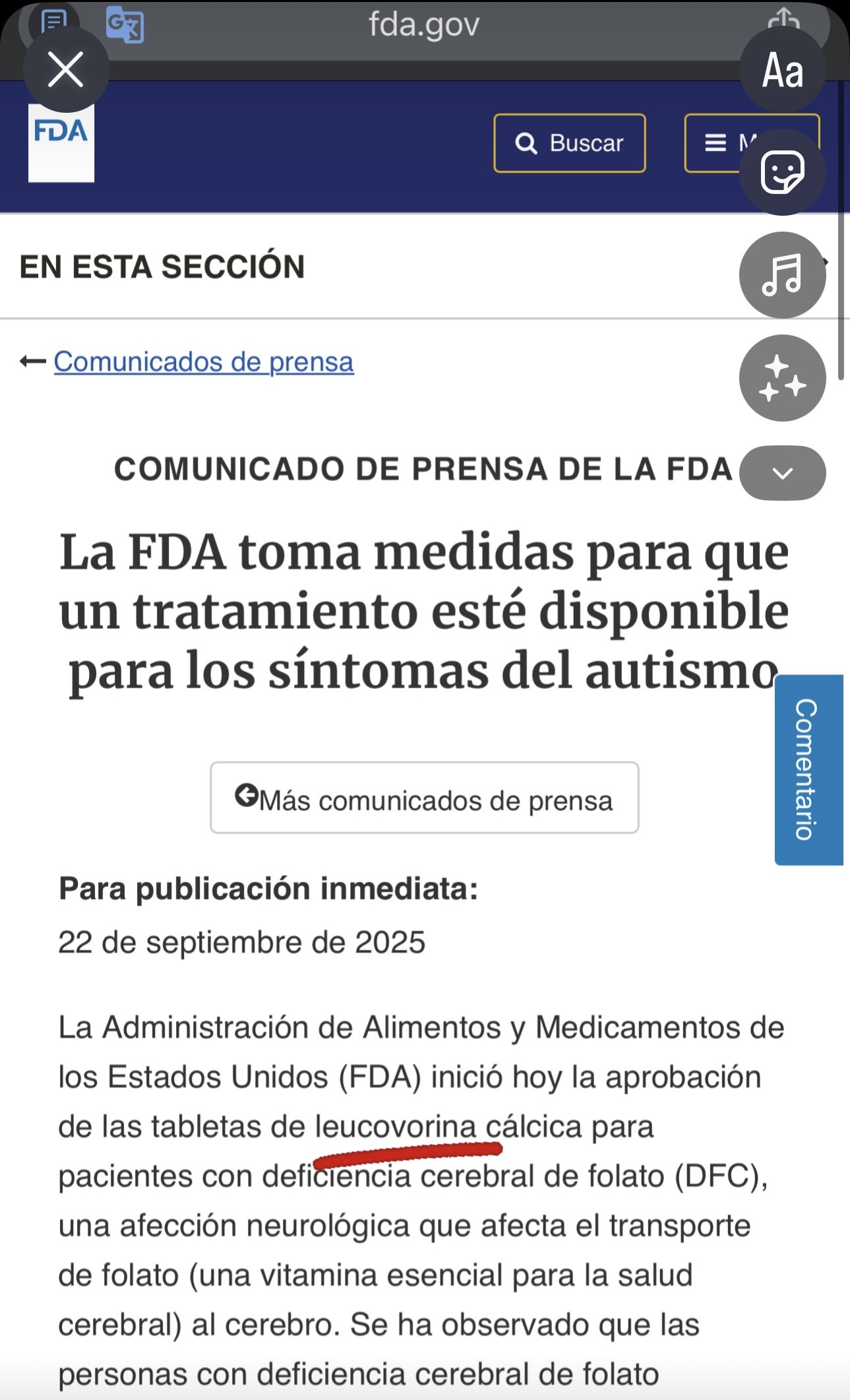Tap the fda.gov address bar
This screenshot has height=1400, width=850.
tap(425, 25)
